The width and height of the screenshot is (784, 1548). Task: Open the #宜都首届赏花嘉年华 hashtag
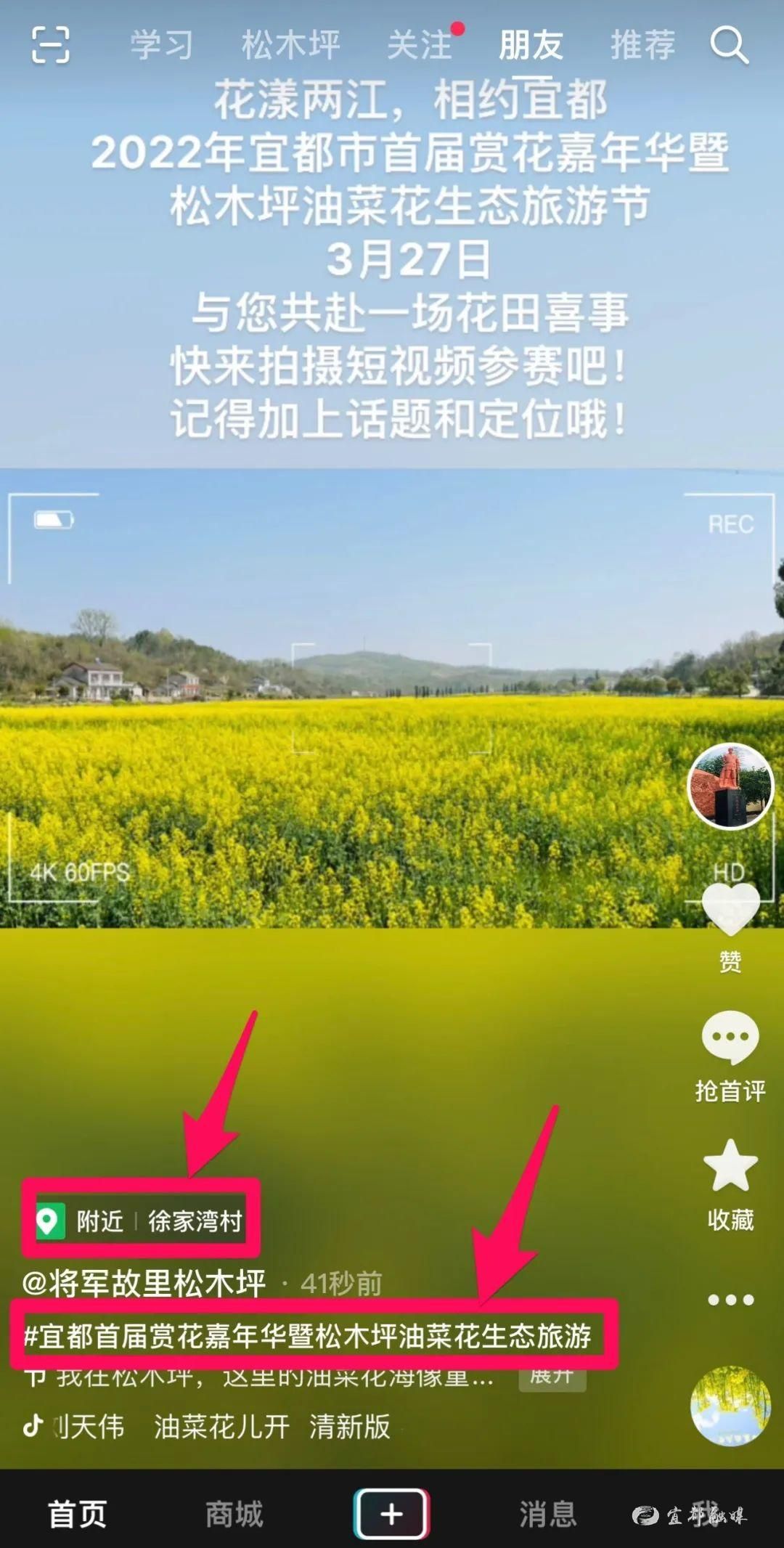(308, 1336)
